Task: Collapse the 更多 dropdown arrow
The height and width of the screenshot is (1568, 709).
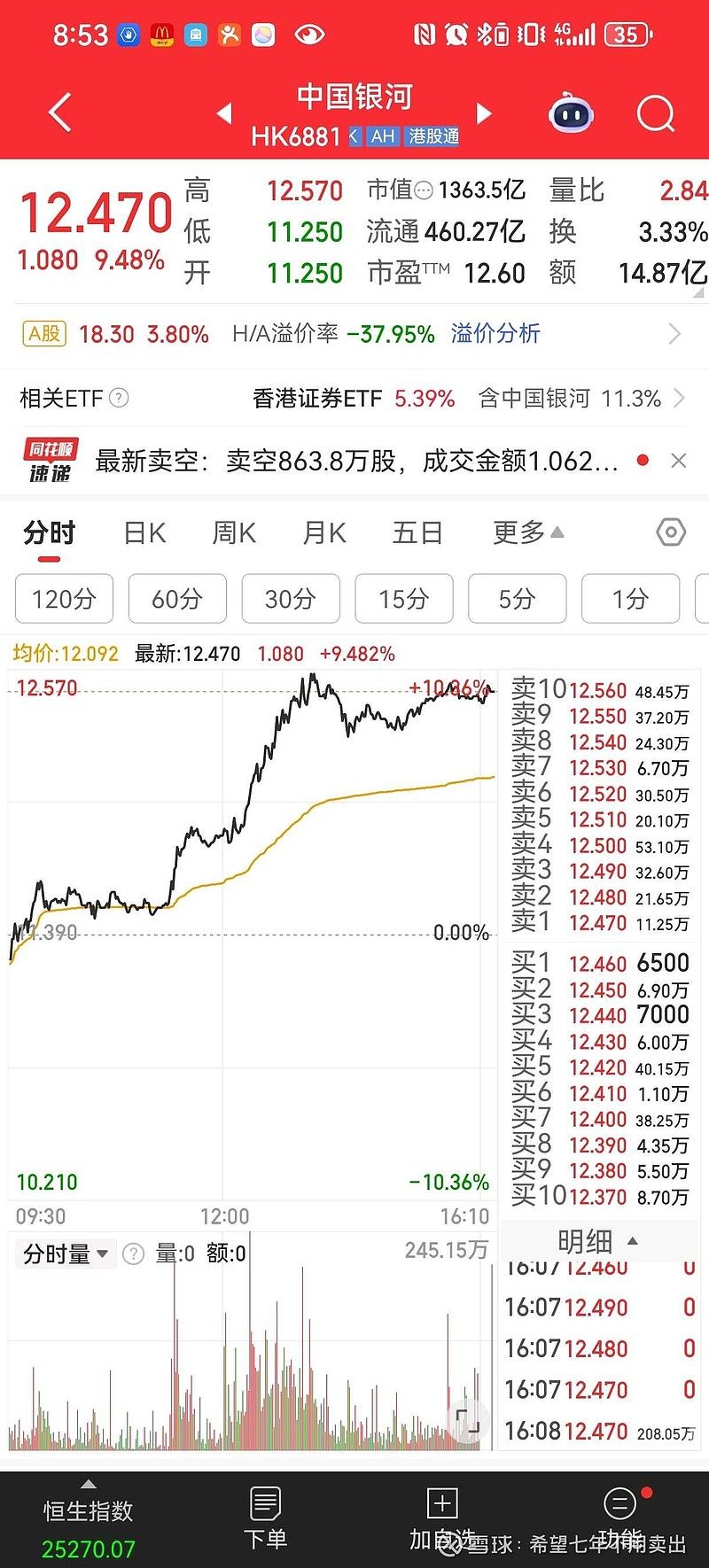Action: click(x=557, y=532)
